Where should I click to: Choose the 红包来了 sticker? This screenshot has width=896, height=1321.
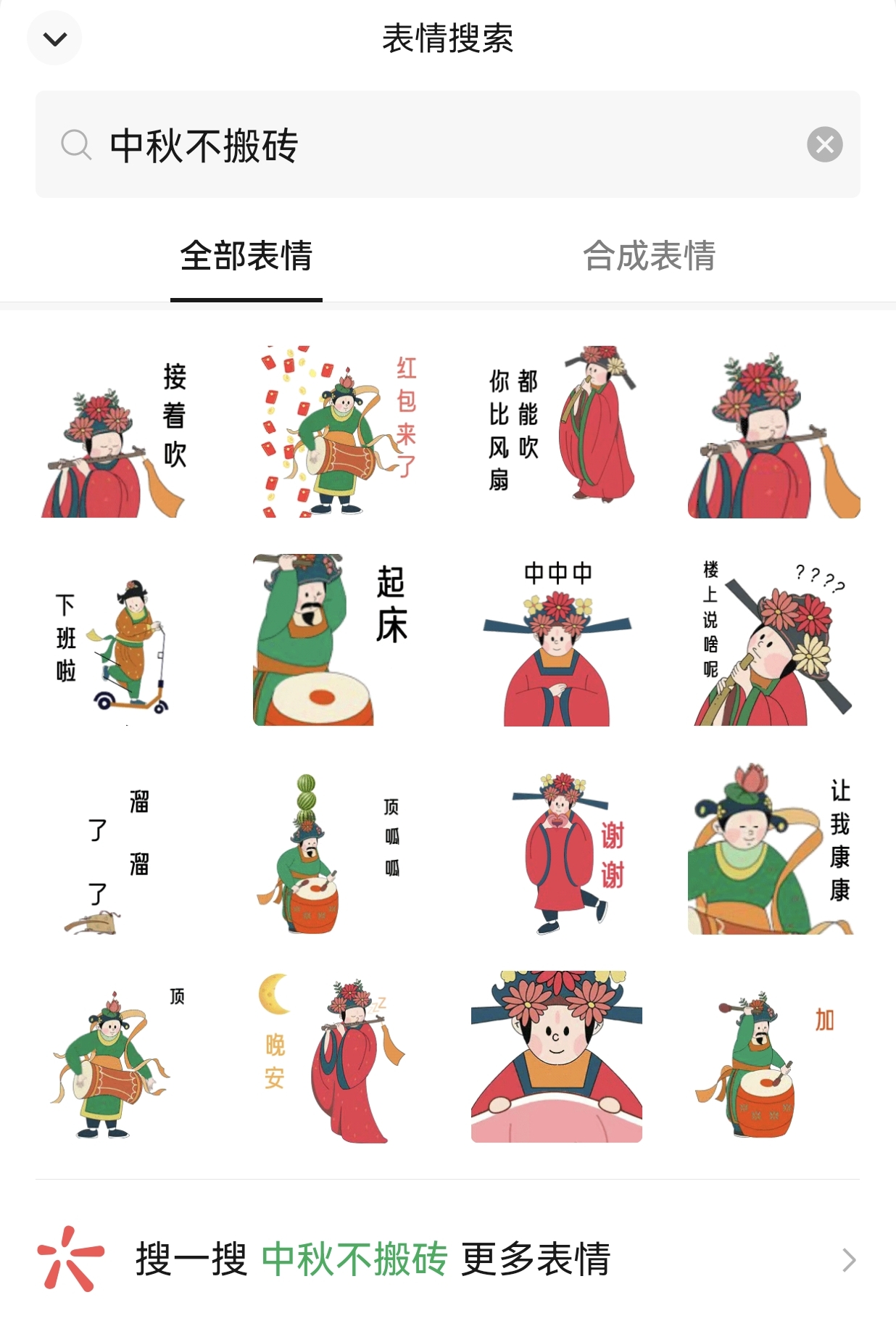point(339,432)
